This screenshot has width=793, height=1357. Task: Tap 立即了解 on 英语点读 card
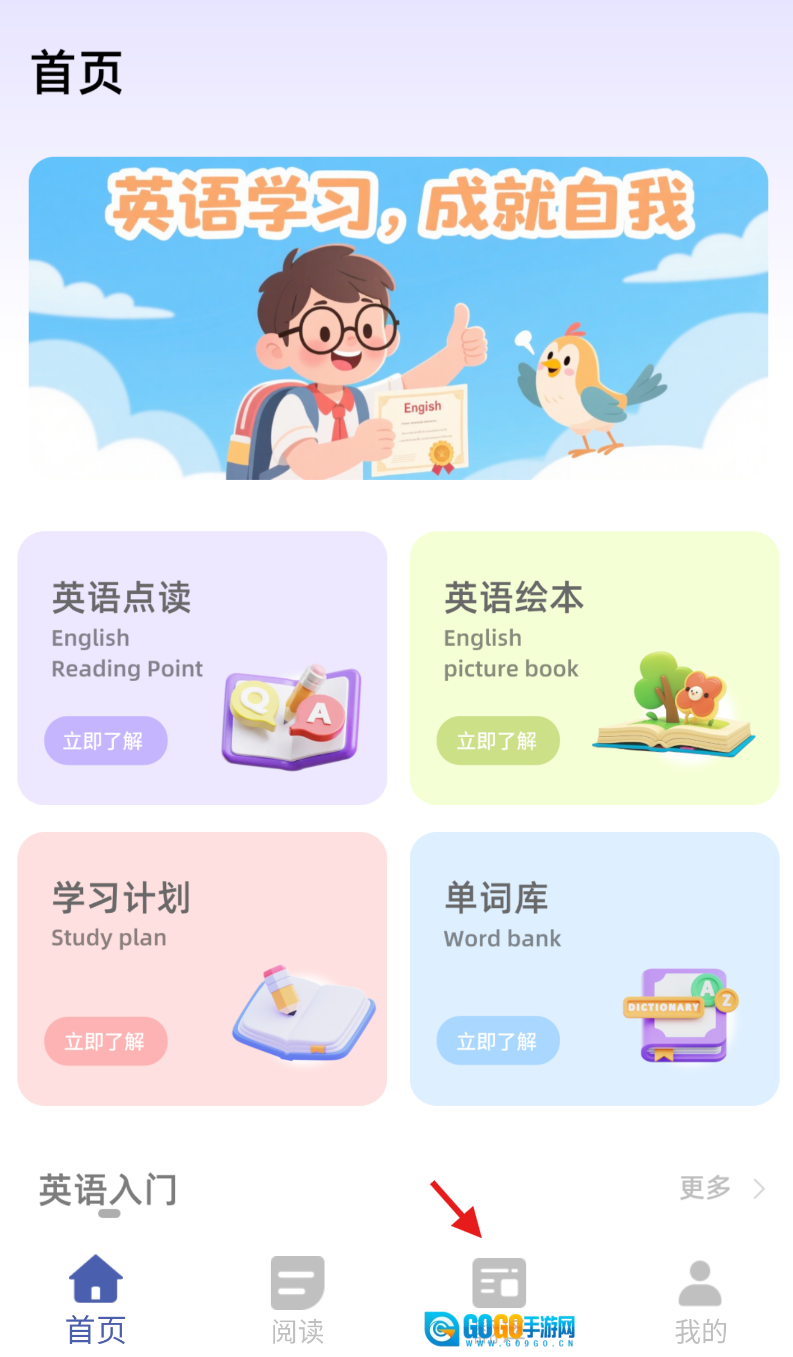[x=105, y=741]
